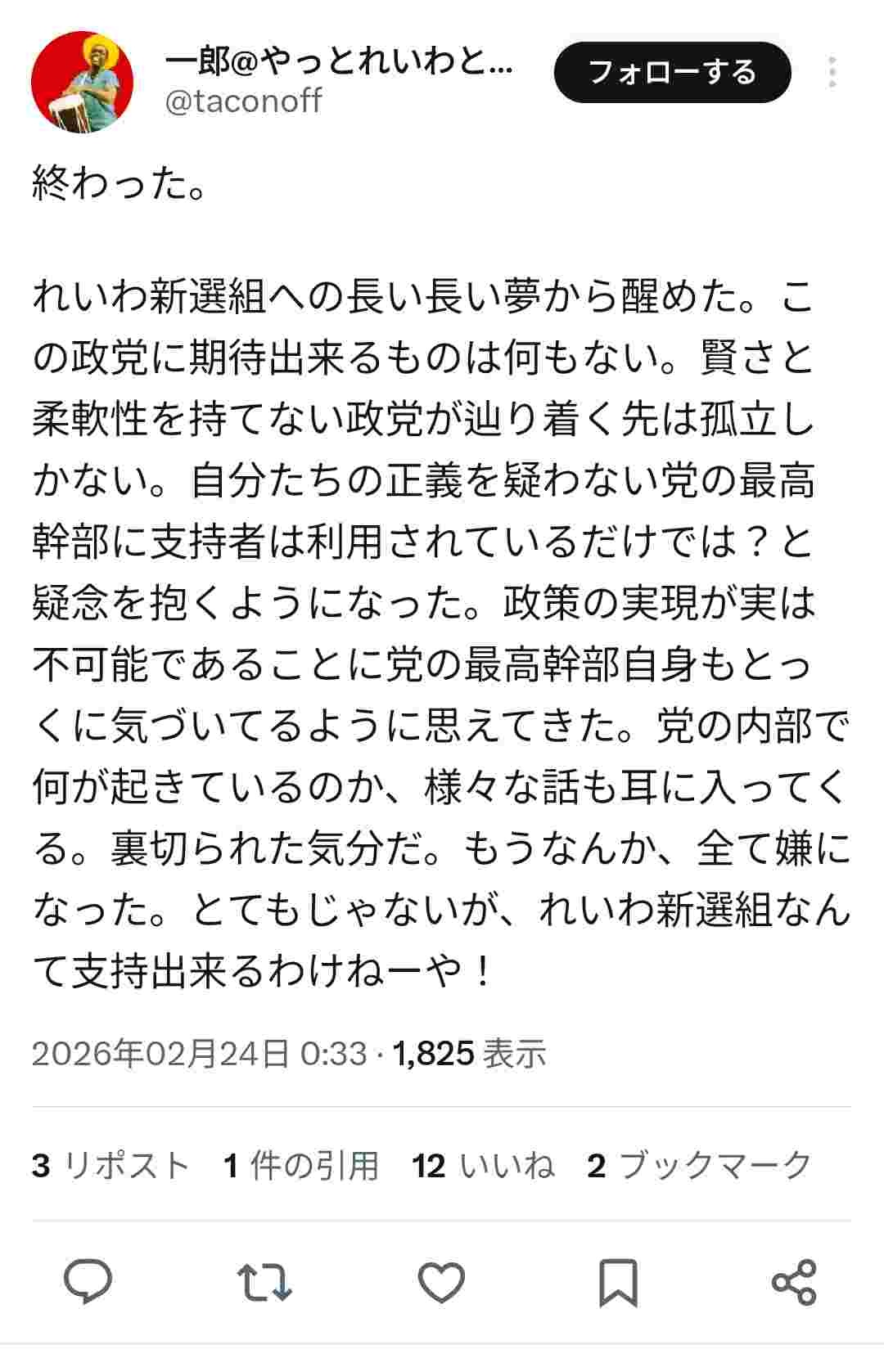Open the profile picture of @taconoff

click(82, 82)
